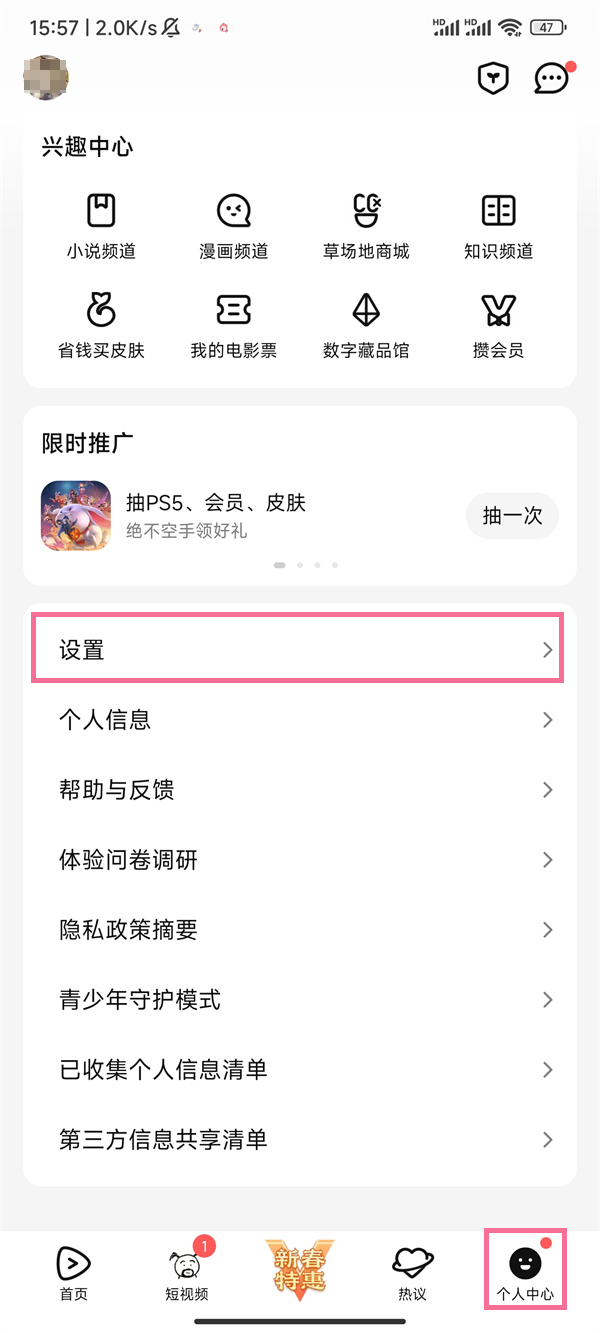Viewport: 600px width, 1333px height.
Task: Open 青少年守护模式 row
Action: 299,1000
